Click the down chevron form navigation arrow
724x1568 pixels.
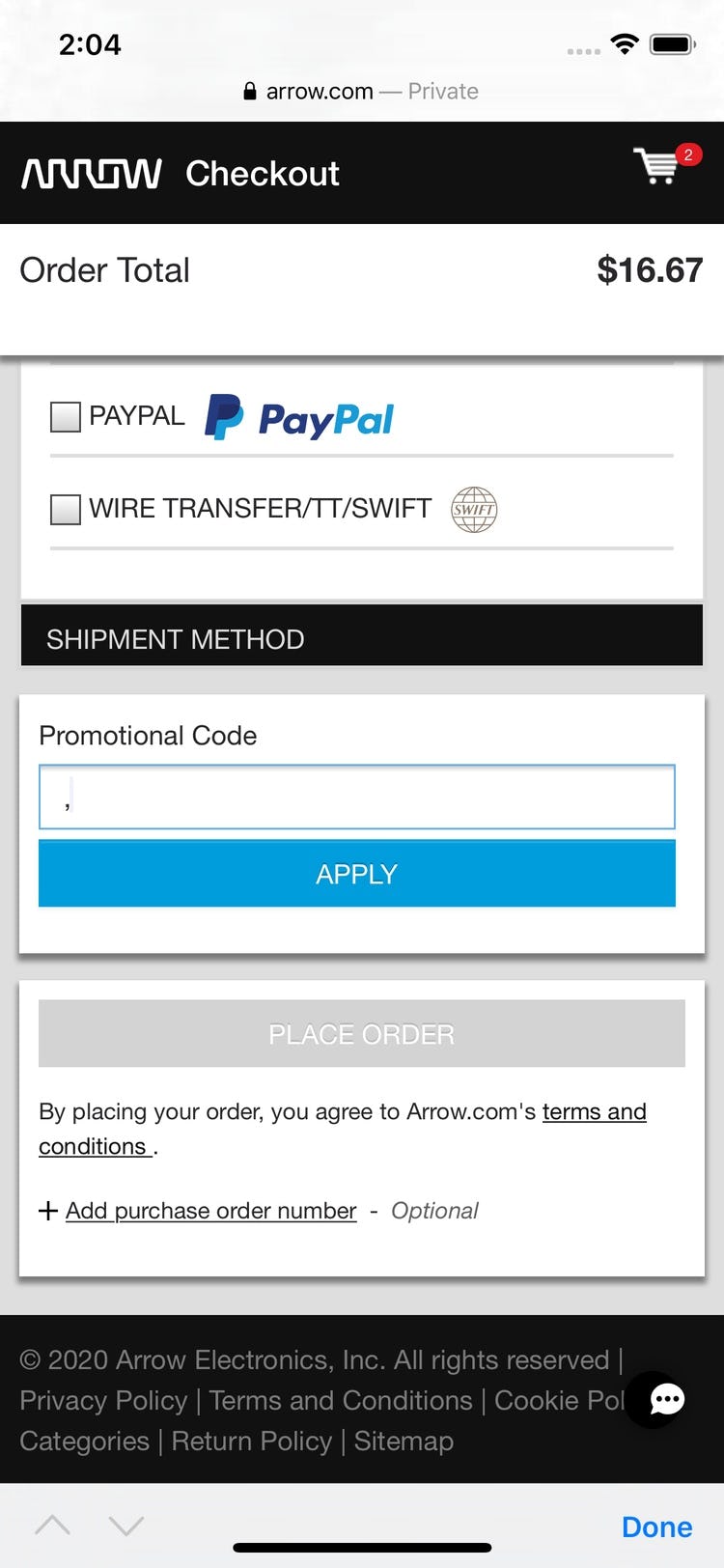(125, 1524)
